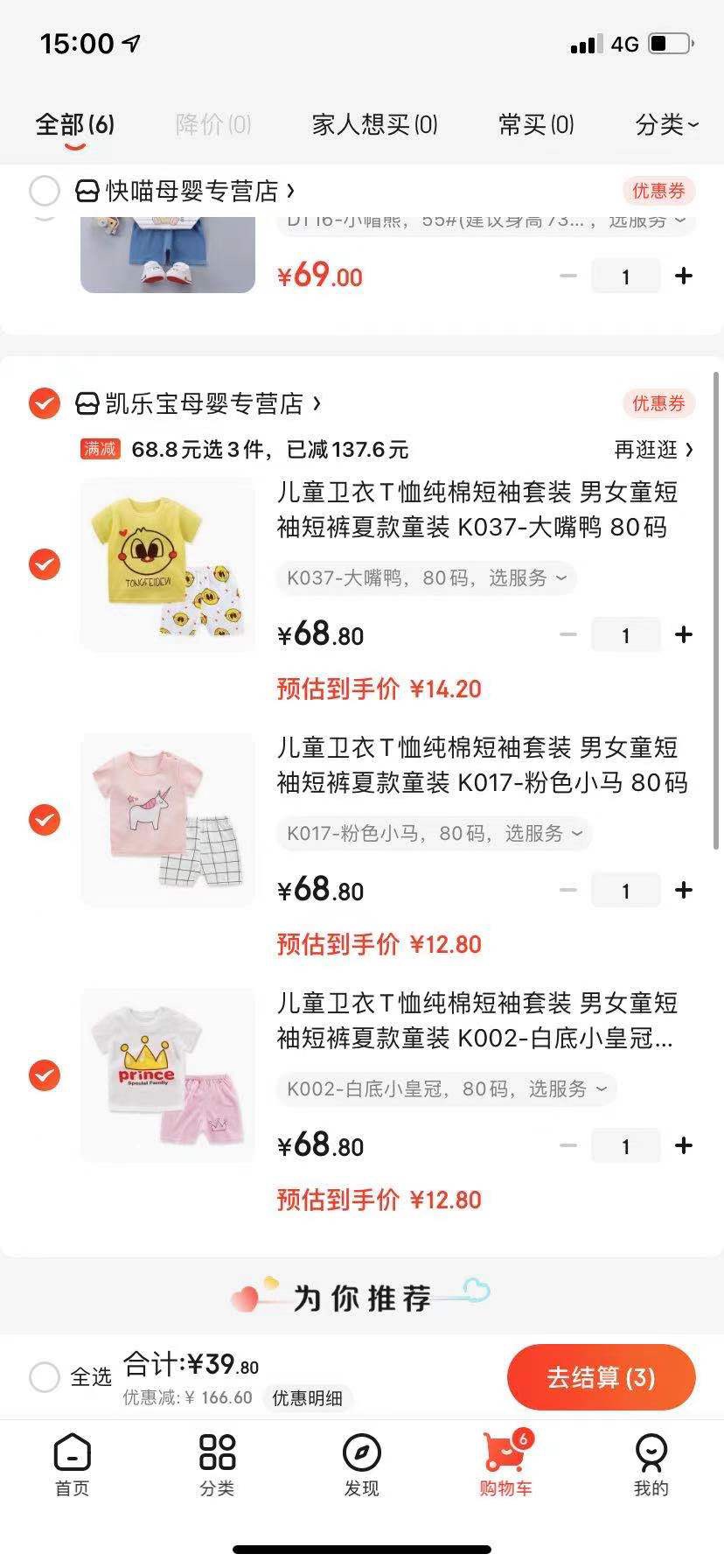Change options for K037-大嘴鸭 80码
The width and height of the screenshot is (724, 1568).
coord(426,577)
